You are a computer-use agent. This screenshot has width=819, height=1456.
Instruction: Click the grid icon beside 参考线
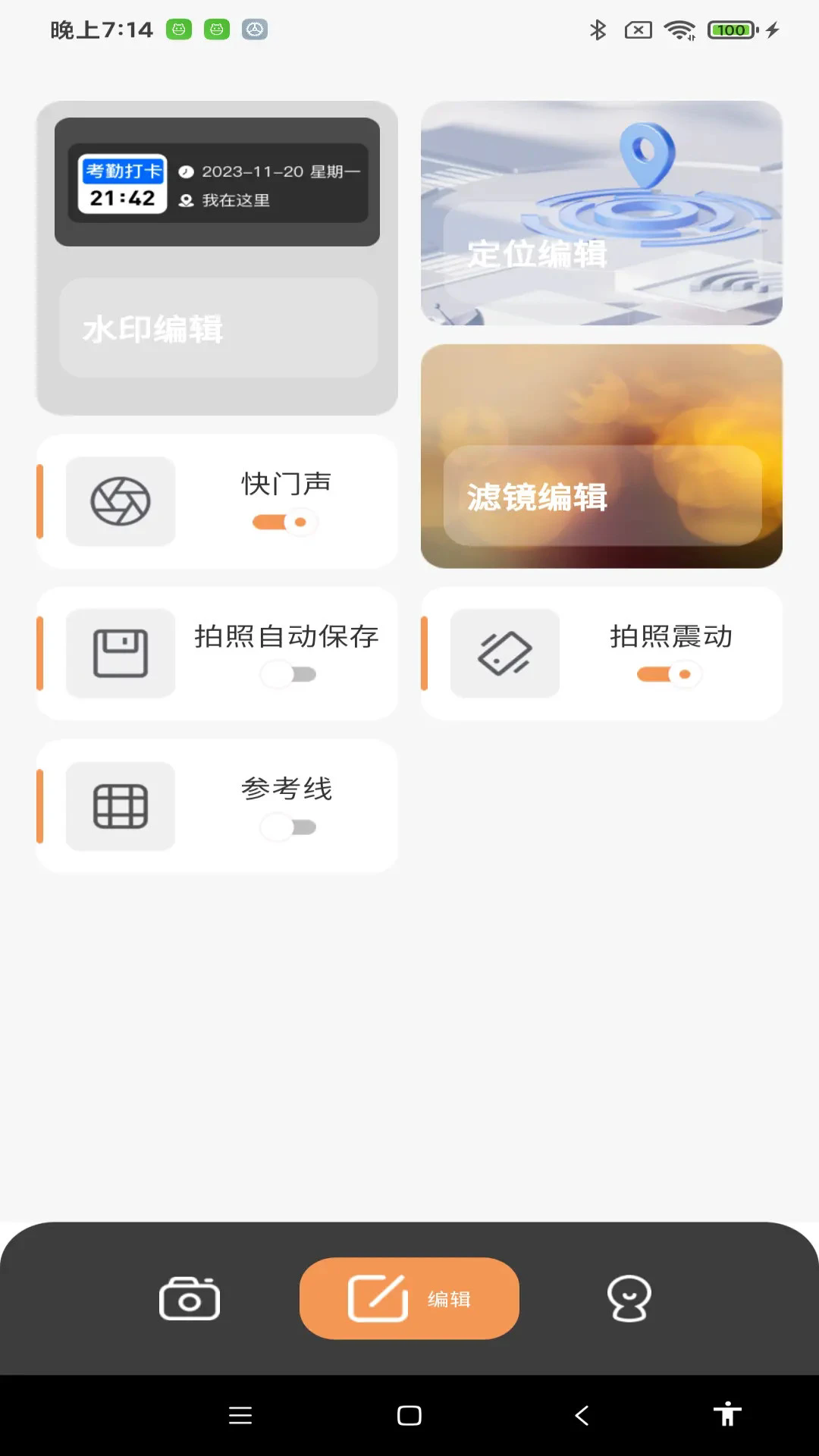pyautogui.click(x=121, y=806)
